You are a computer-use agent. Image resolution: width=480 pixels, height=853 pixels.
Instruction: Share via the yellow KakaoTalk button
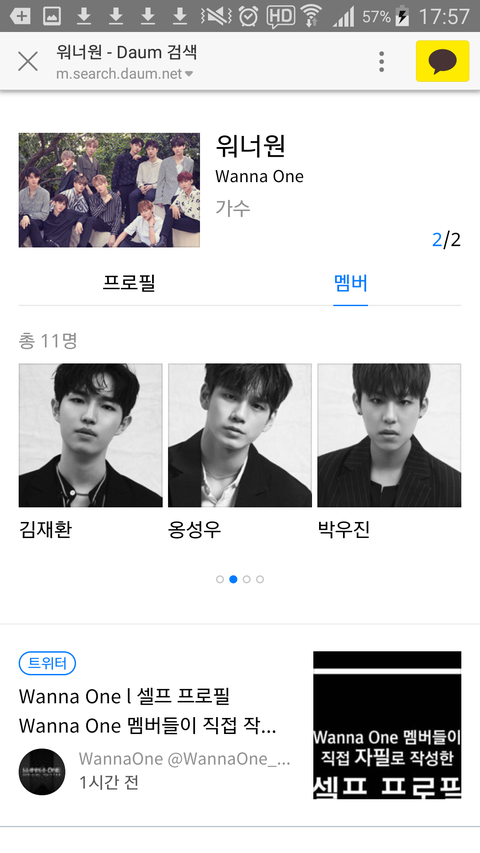tap(442, 61)
